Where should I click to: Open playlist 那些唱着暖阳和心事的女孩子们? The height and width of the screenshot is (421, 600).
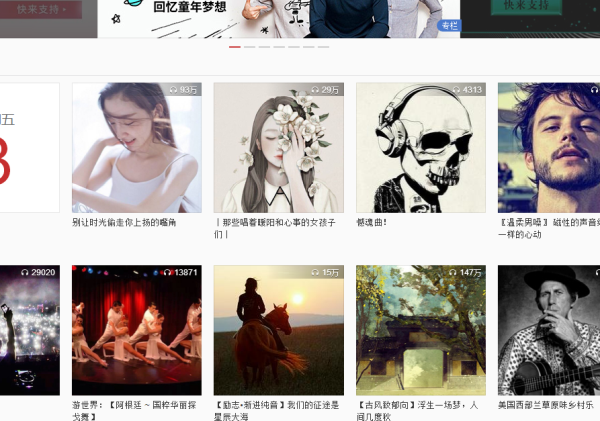coord(278,147)
